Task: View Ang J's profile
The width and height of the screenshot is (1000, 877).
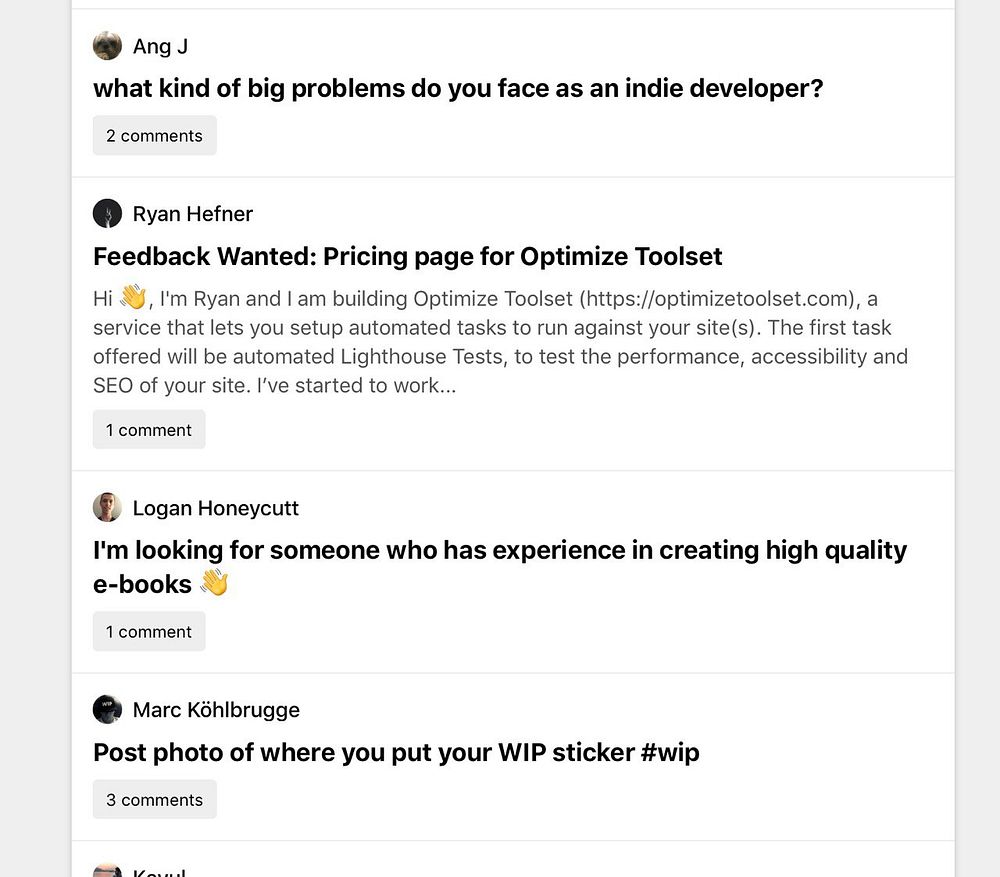Action: coord(160,46)
